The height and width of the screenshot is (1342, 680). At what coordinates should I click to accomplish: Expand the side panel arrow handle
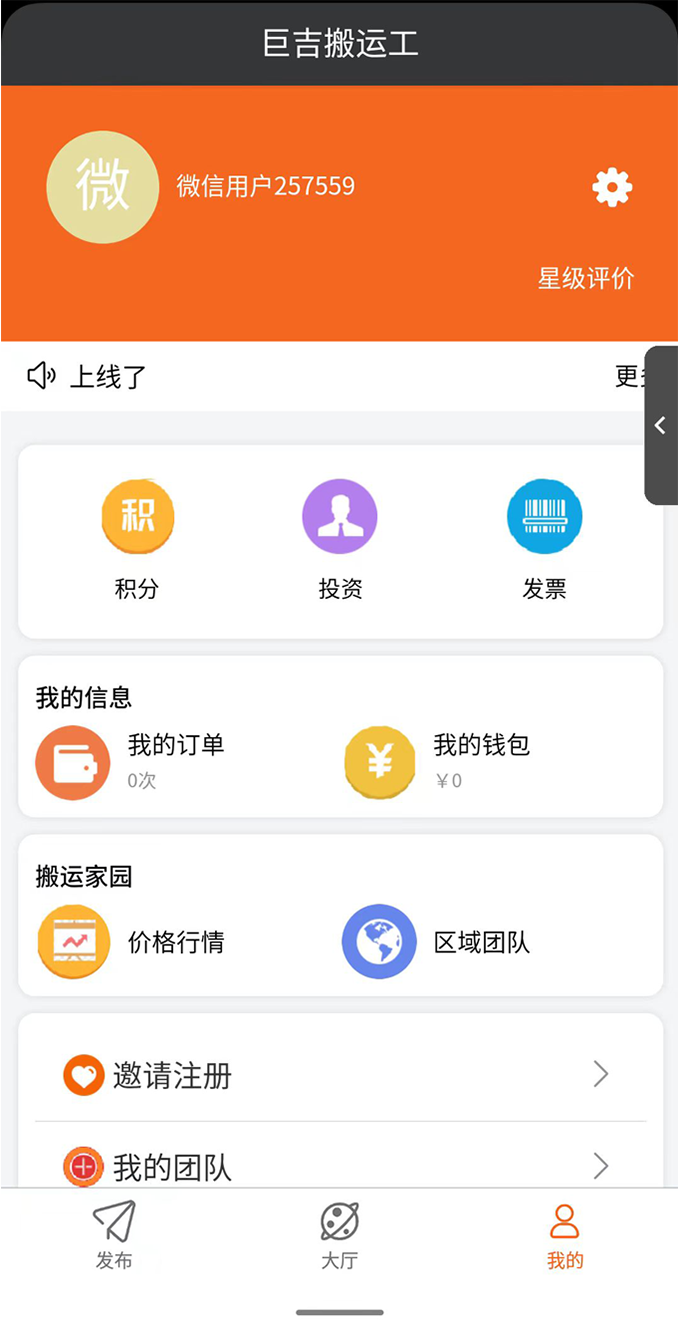[x=661, y=426]
